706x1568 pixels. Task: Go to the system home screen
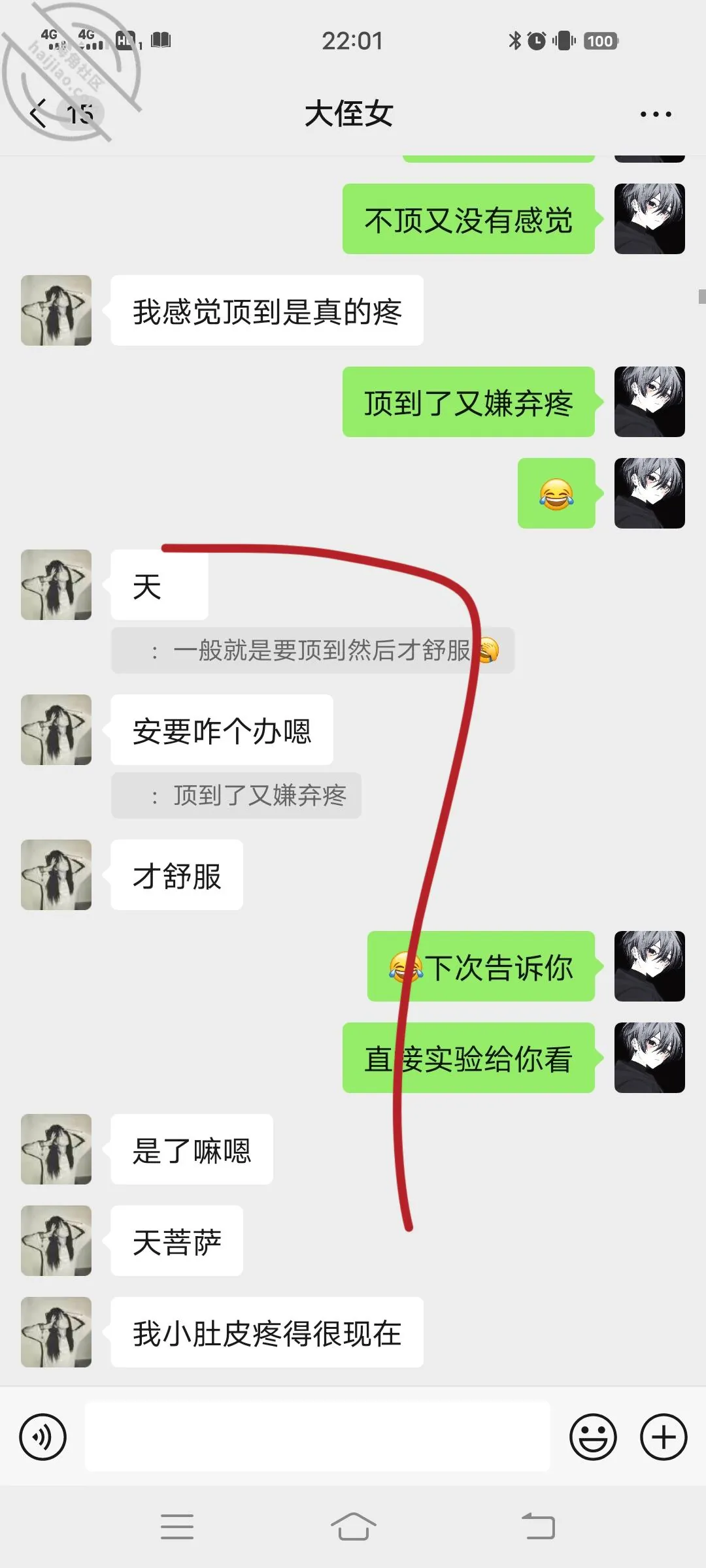(x=353, y=1527)
